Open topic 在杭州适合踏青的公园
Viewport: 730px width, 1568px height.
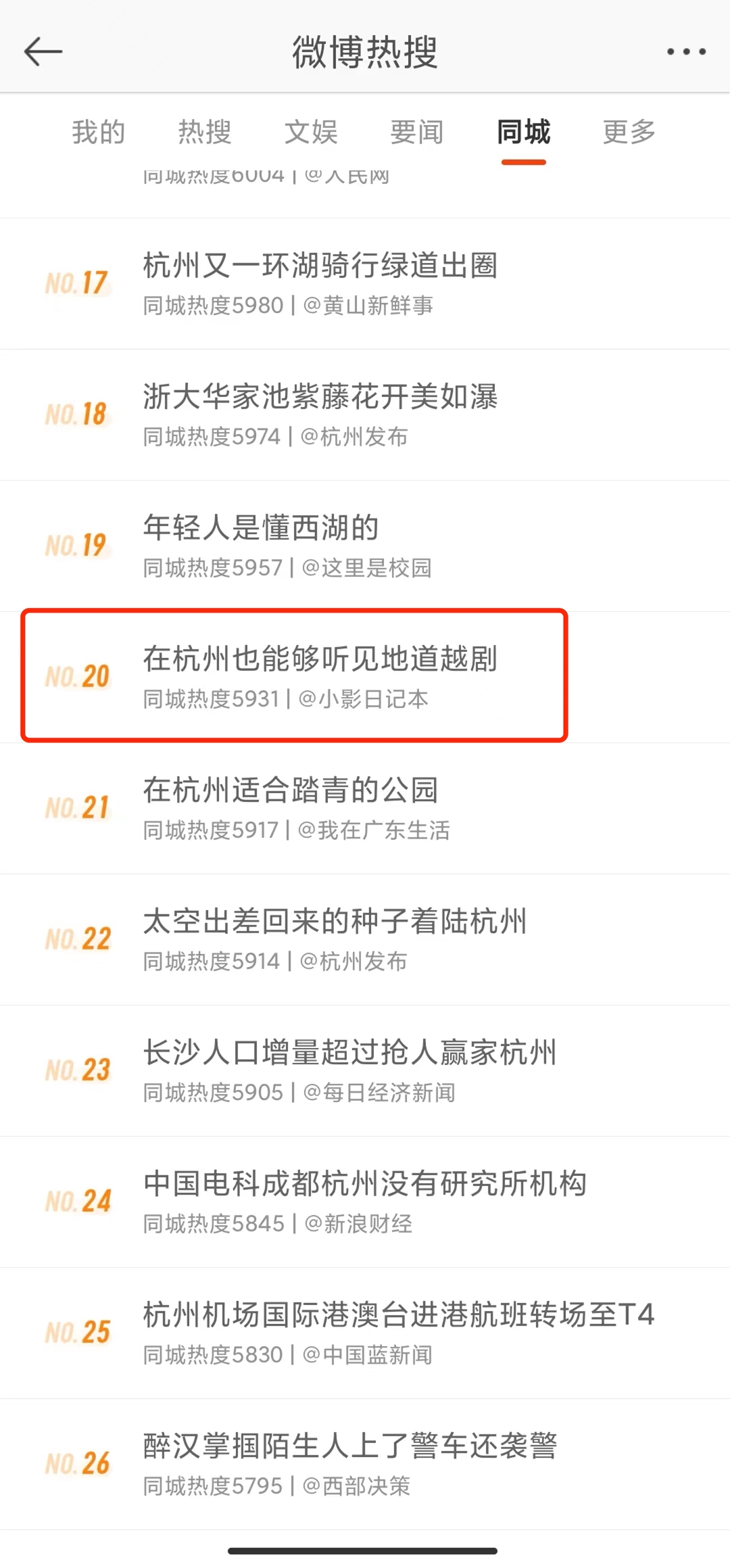coord(291,790)
